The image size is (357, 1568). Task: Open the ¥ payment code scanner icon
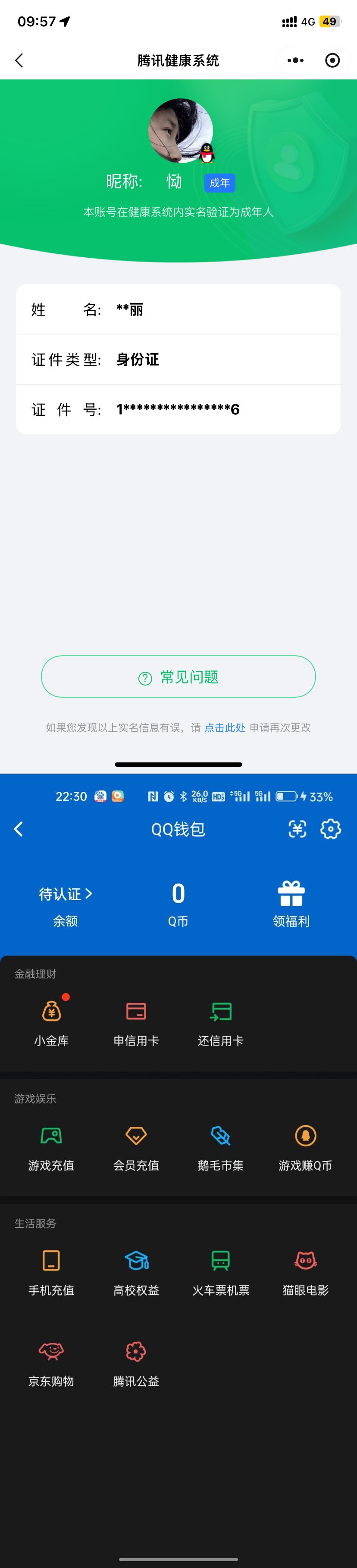click(297, 828)
